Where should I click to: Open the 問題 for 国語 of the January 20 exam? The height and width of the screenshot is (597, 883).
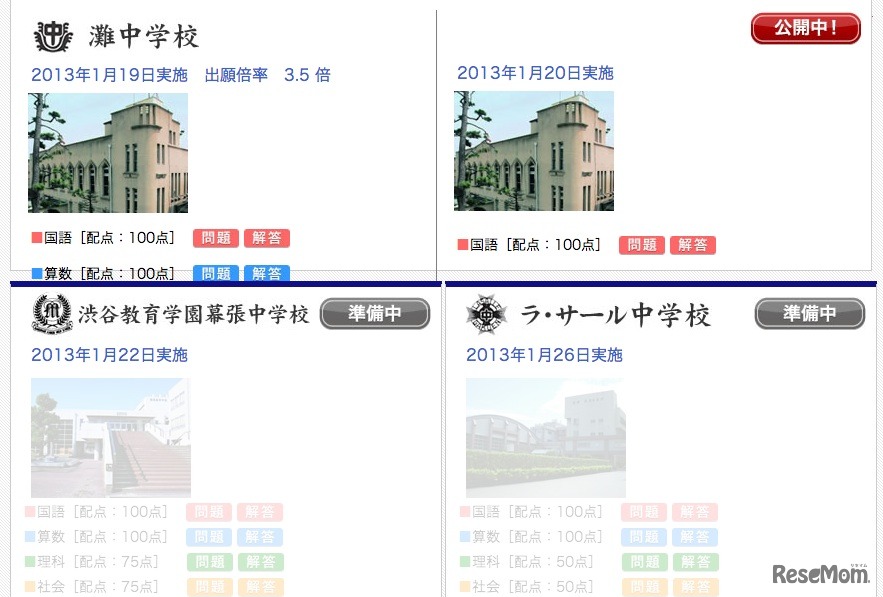tap(642, 244)
